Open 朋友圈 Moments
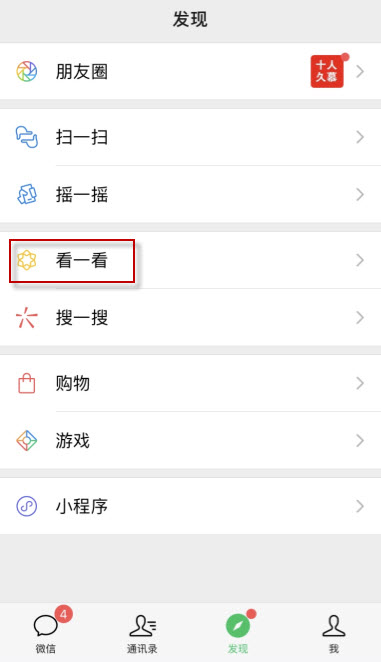The width and height of the screenshot is (381, 662). pos(190,71)
